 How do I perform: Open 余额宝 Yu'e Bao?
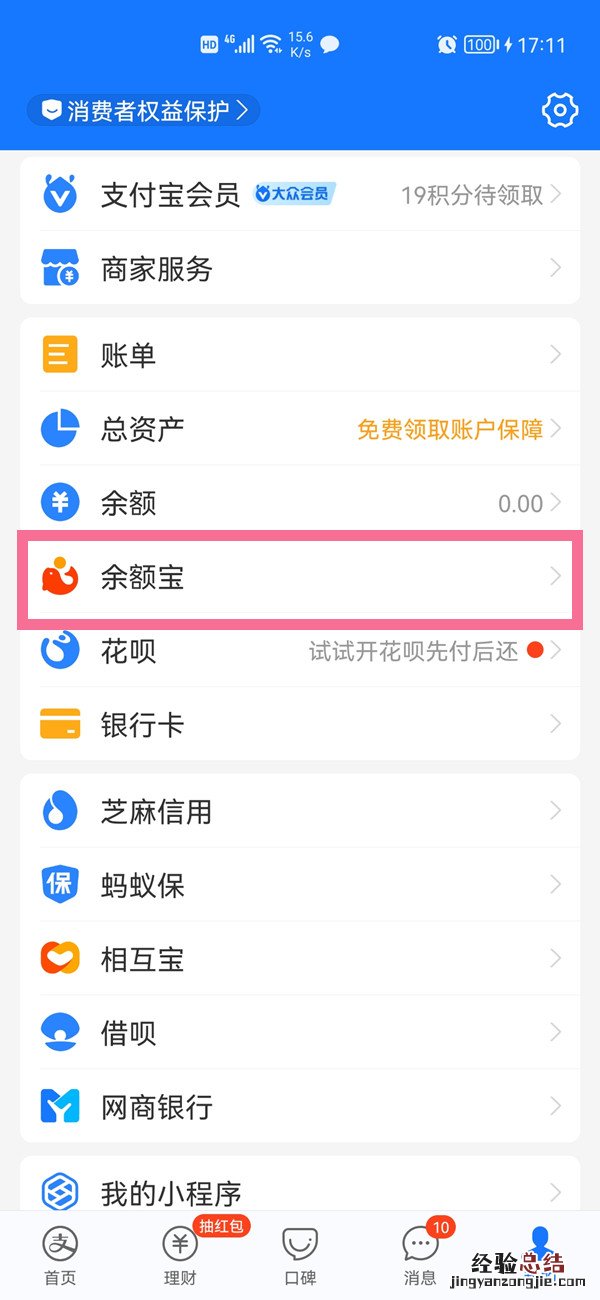click(x=300, y=577)
